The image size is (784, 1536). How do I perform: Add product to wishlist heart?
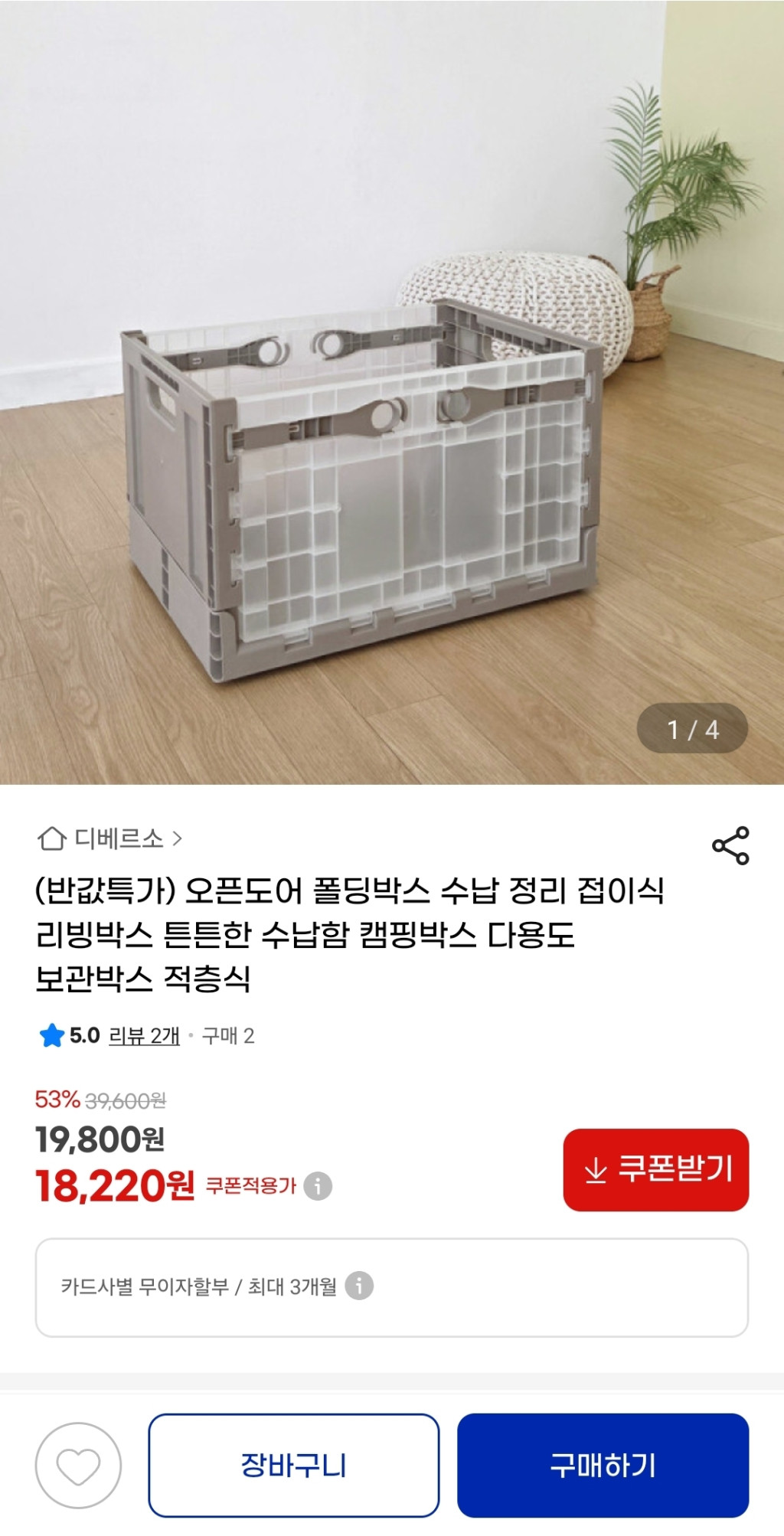78,1466
